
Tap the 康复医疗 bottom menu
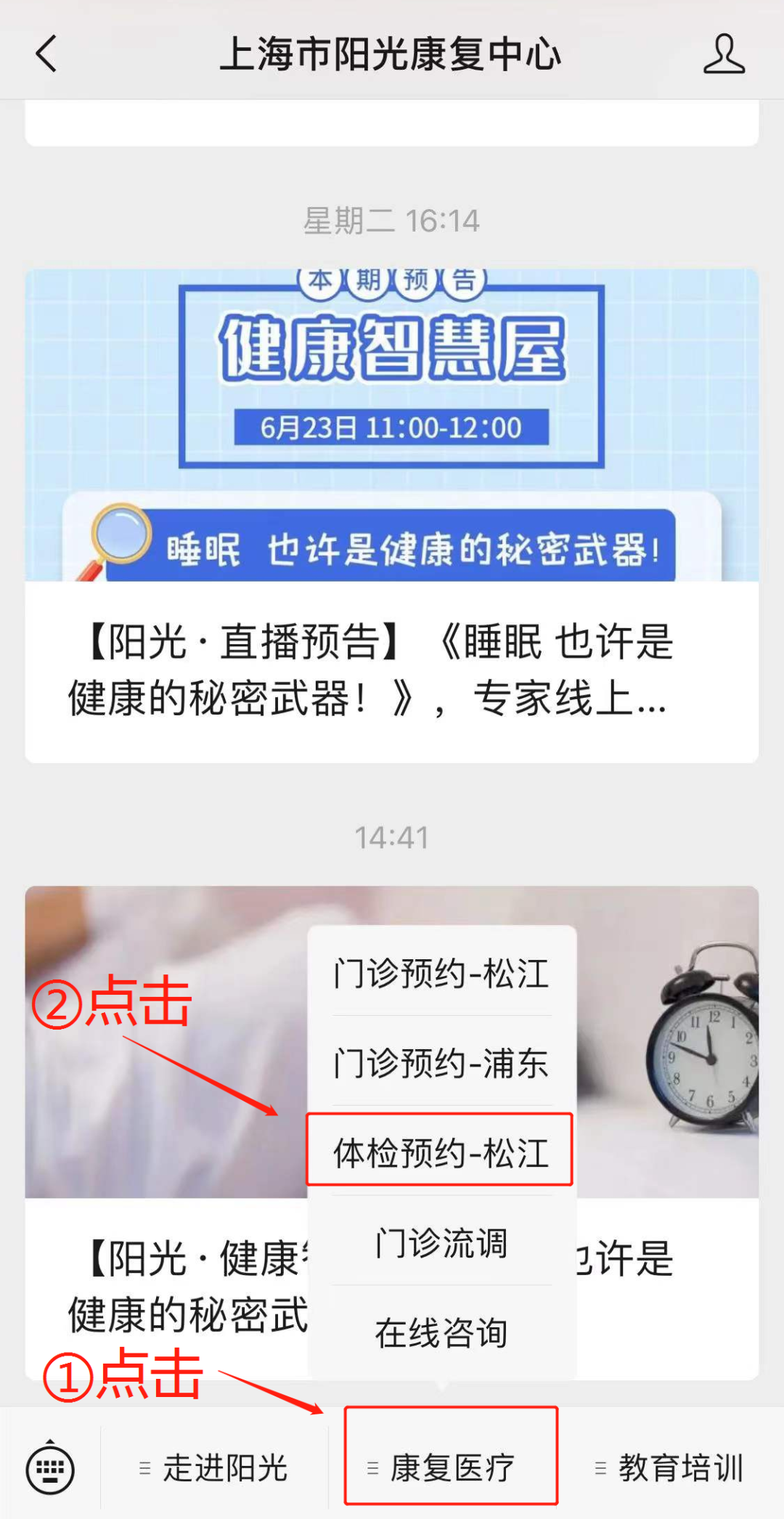(451, 1468)
